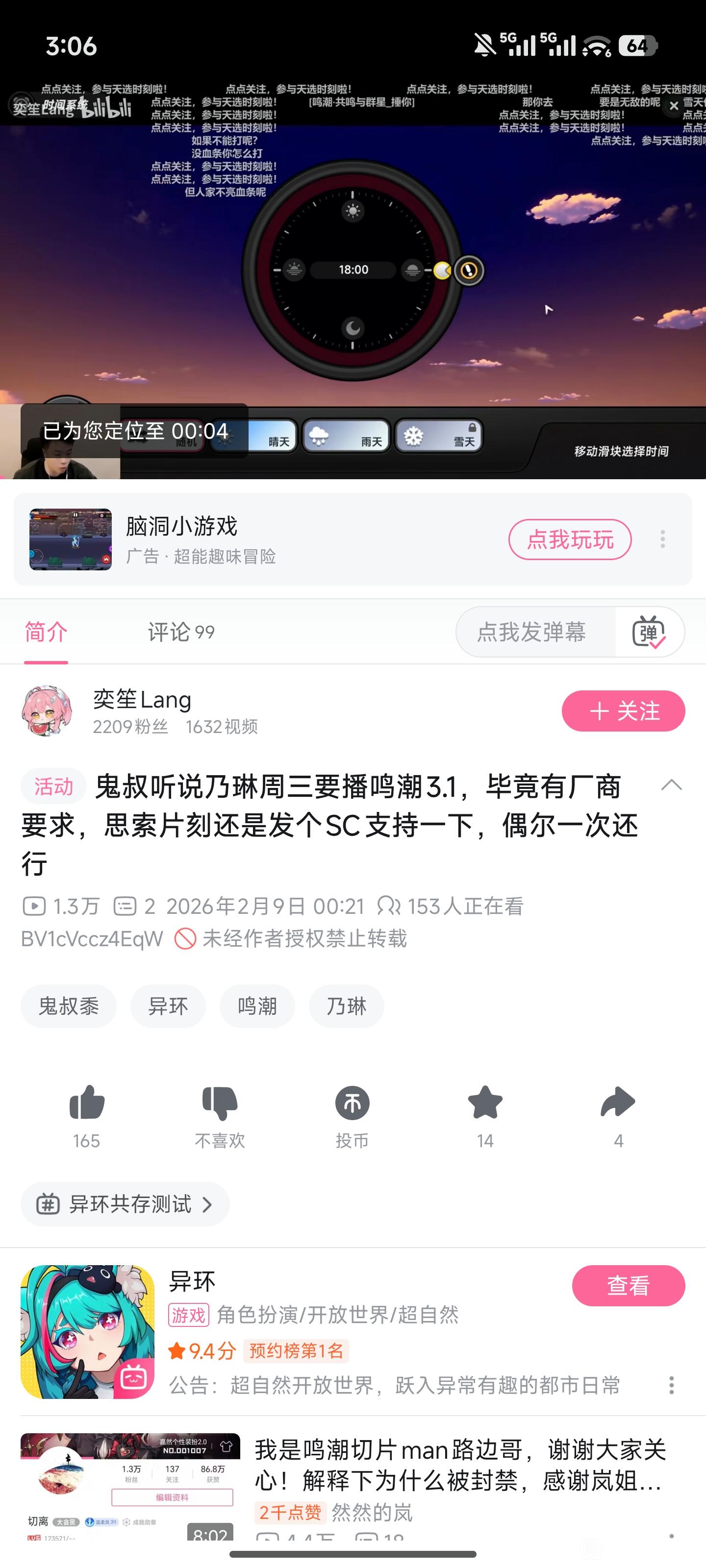
Task: Select the 乃琳 tag chip
Action: 346,1006
